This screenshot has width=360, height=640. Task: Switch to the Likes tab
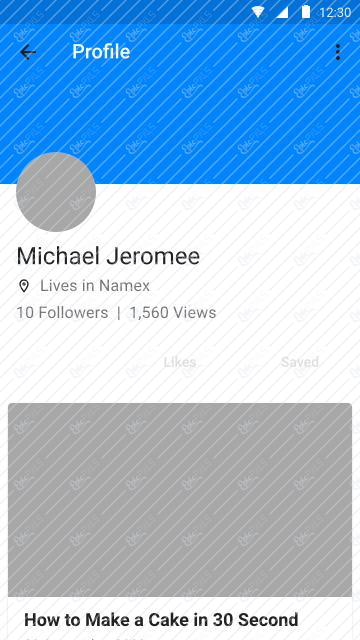[180, 362]
